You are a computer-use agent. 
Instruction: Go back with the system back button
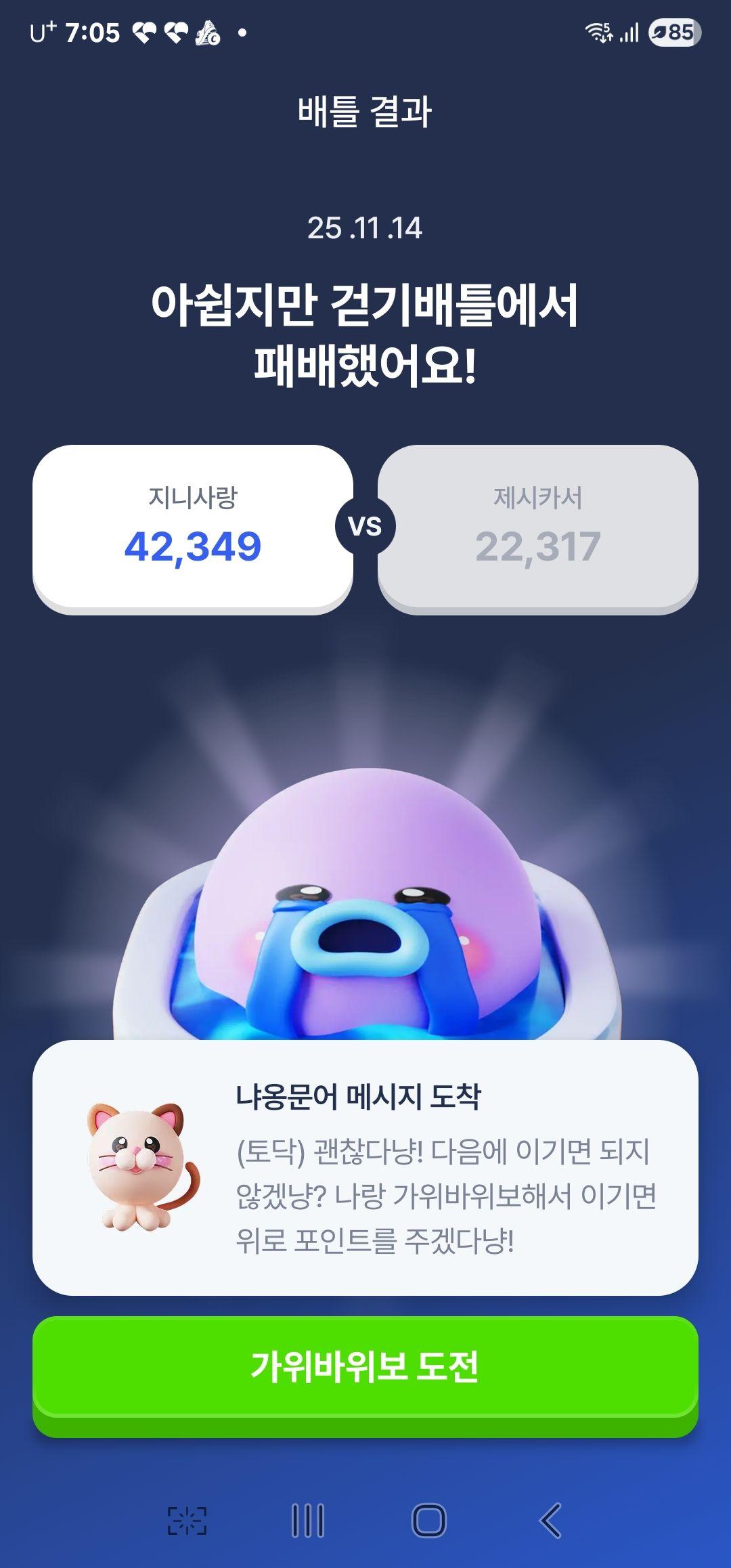(551, 1521)
